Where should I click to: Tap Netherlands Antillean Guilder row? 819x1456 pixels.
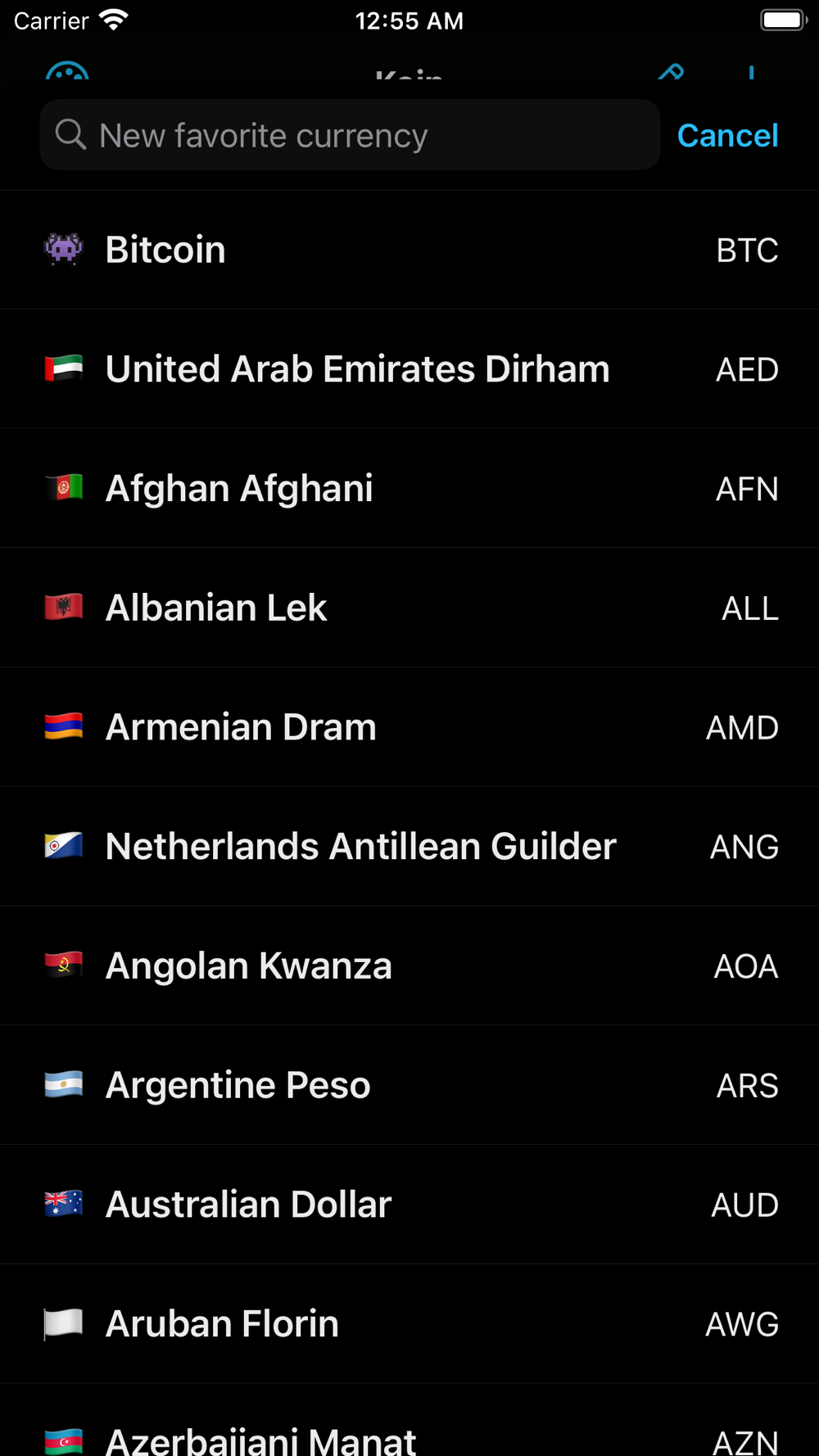(409, 847)
